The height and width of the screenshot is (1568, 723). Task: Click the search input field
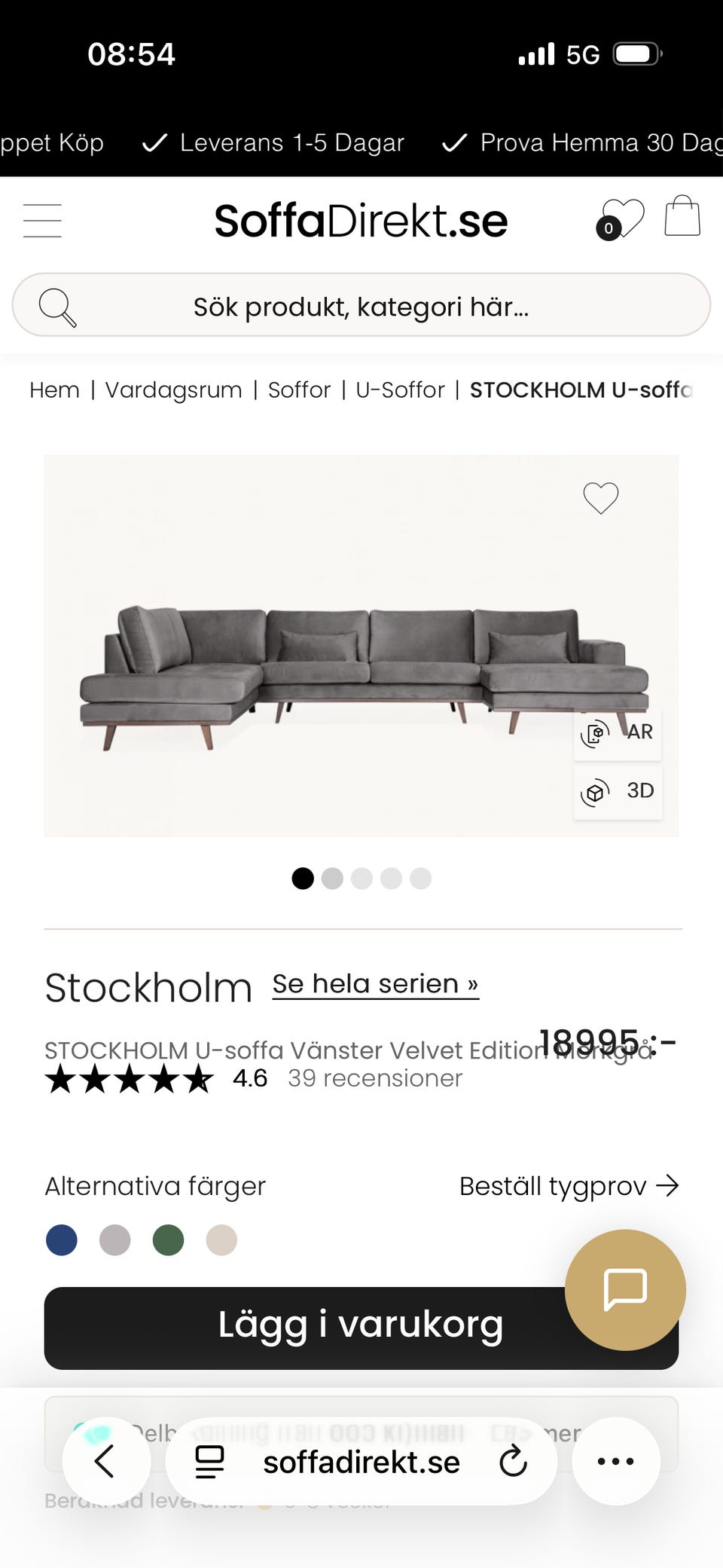pyautogui.click(x=361, y=306)
